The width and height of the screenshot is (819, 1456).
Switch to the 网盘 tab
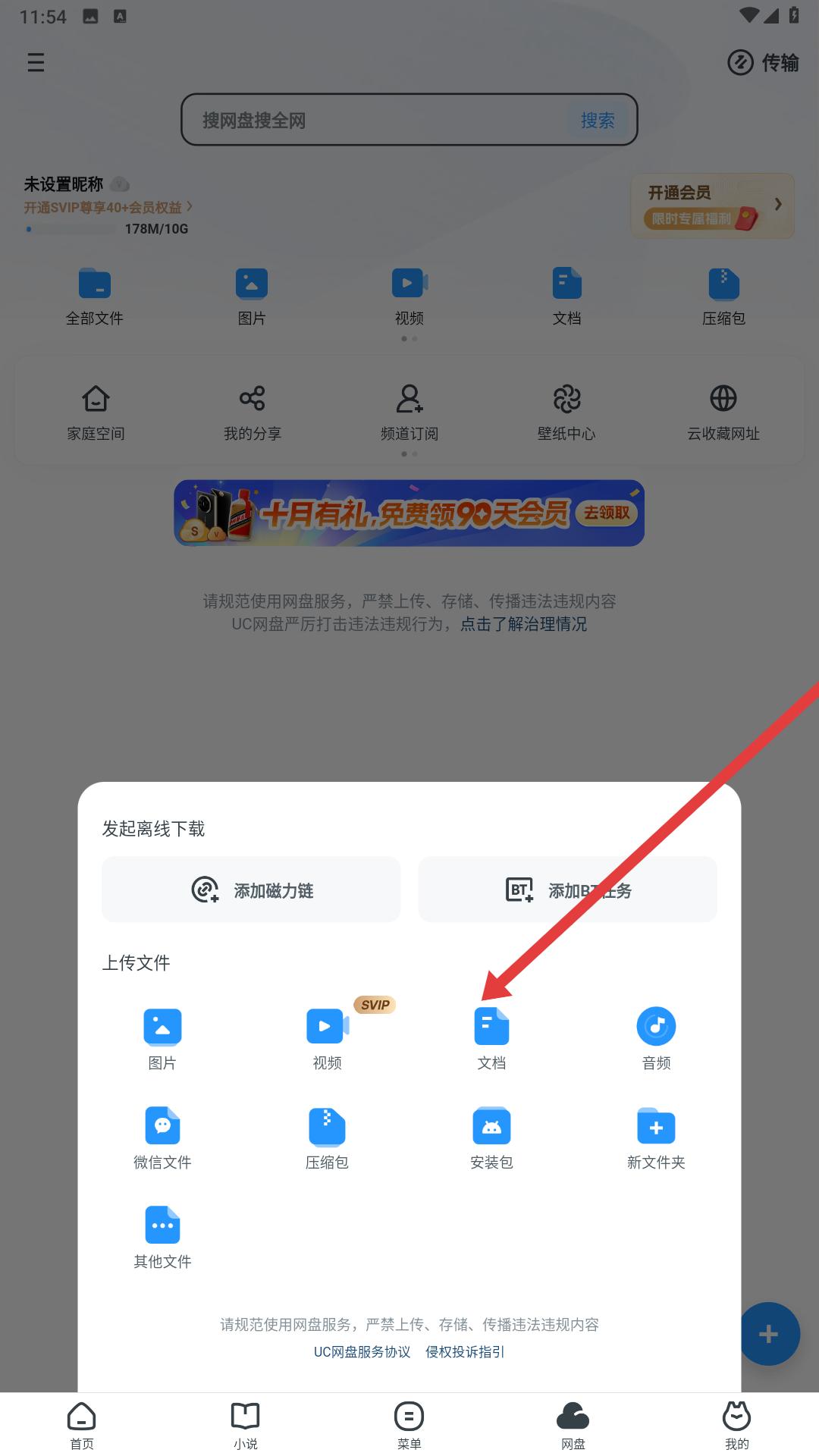click(573, 1424)
